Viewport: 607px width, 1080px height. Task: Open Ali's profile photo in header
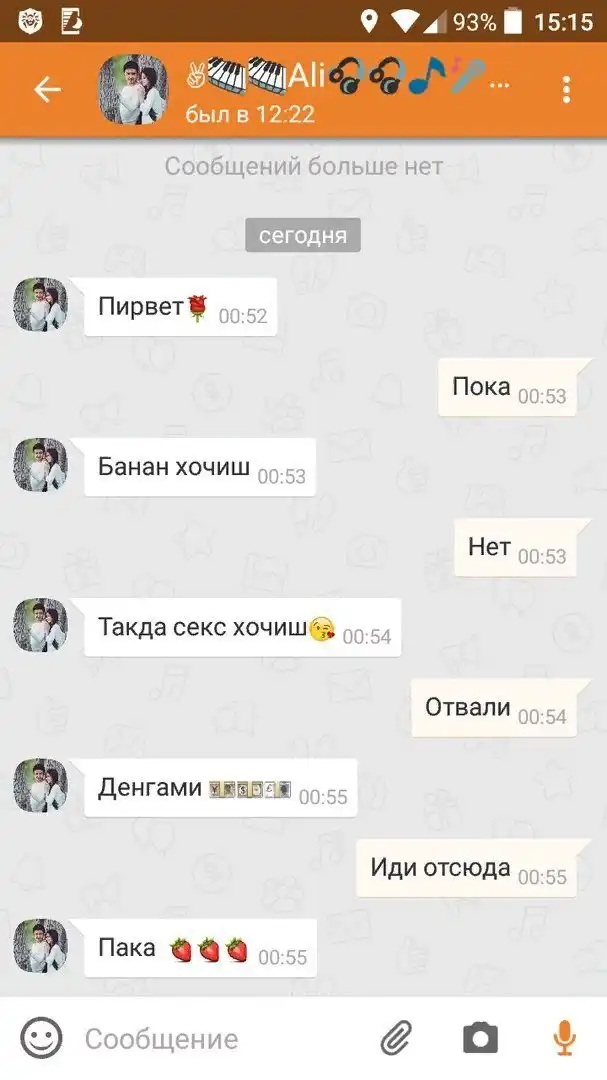(132, 90)
